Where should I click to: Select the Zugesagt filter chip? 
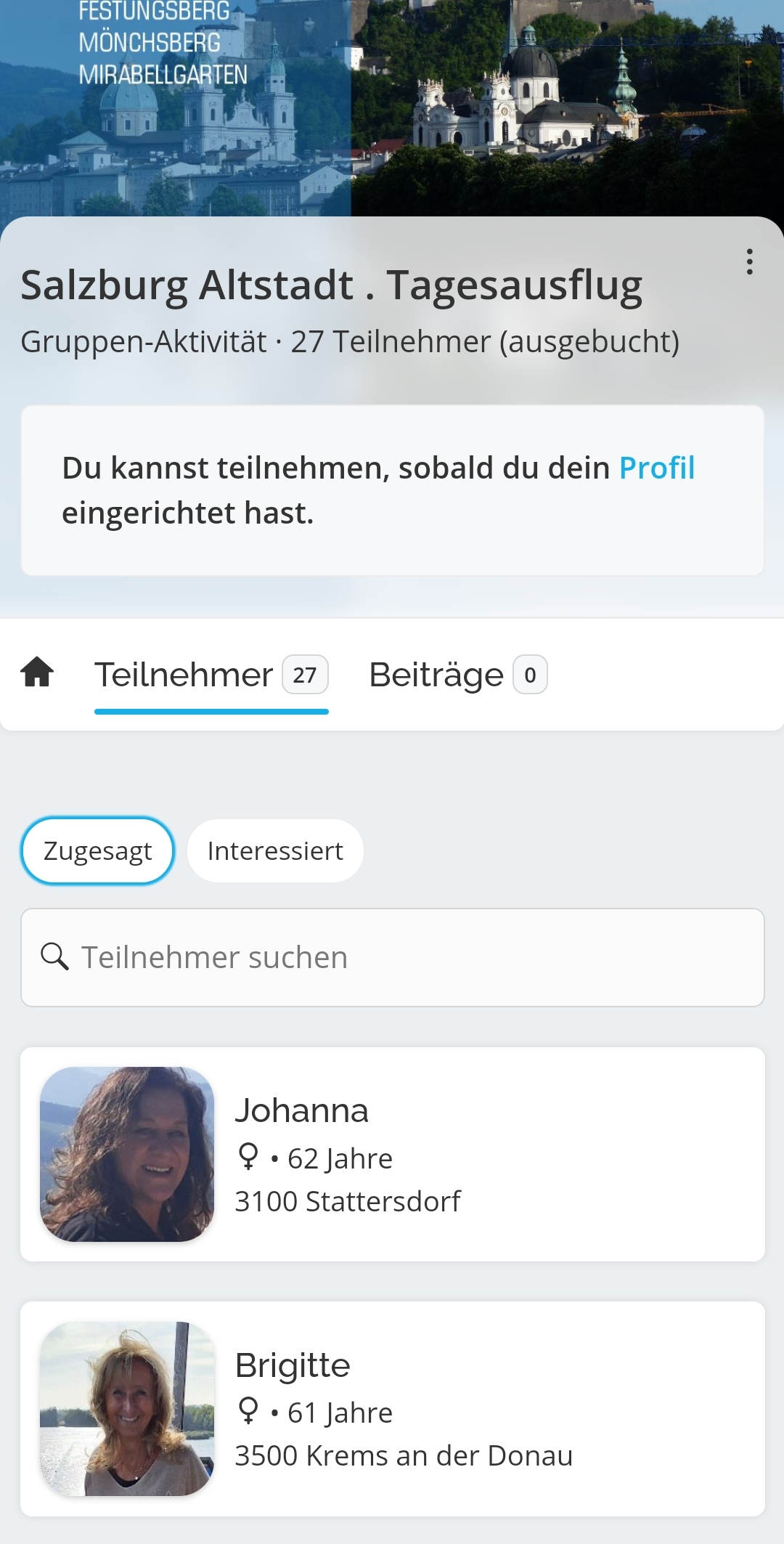(x=98, y=851)
